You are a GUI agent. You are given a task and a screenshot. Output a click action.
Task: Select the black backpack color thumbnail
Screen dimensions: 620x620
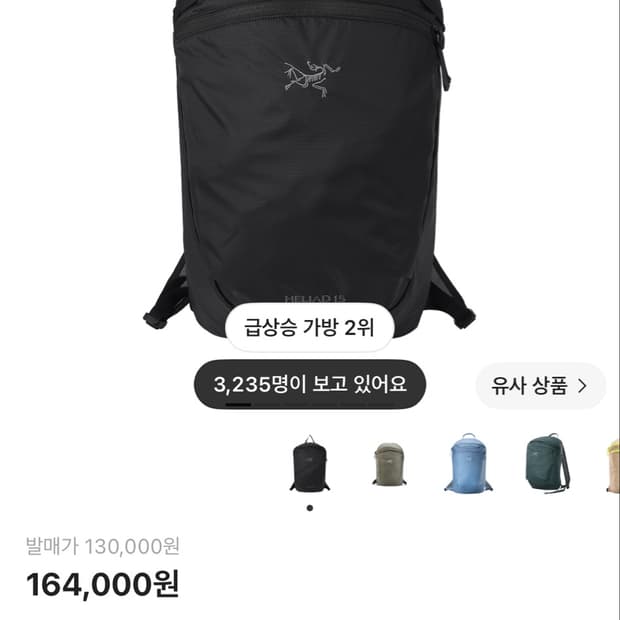[310, 463]
